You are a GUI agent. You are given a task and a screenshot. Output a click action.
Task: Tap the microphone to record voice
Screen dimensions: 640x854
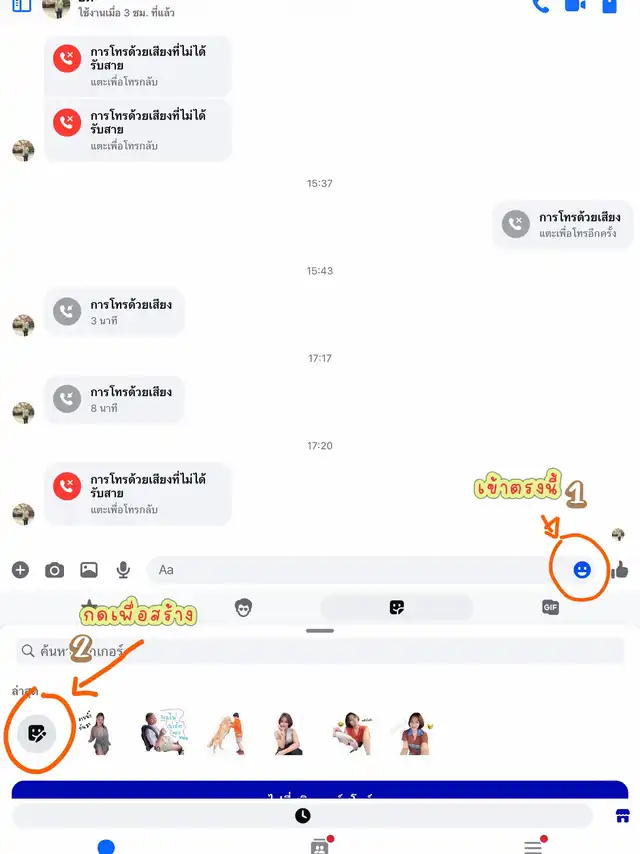pos(124,570)
